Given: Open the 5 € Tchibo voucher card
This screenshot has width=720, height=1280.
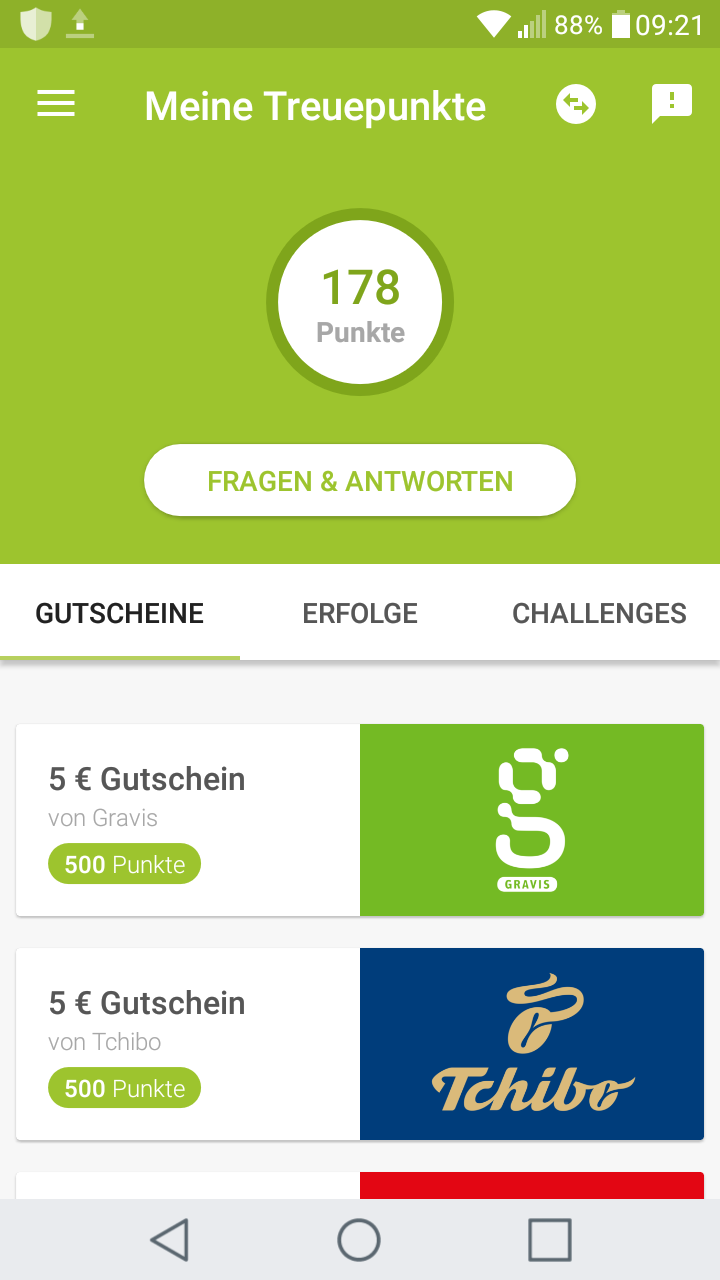Looking at the screenshot, I should tap(360, 1044).
